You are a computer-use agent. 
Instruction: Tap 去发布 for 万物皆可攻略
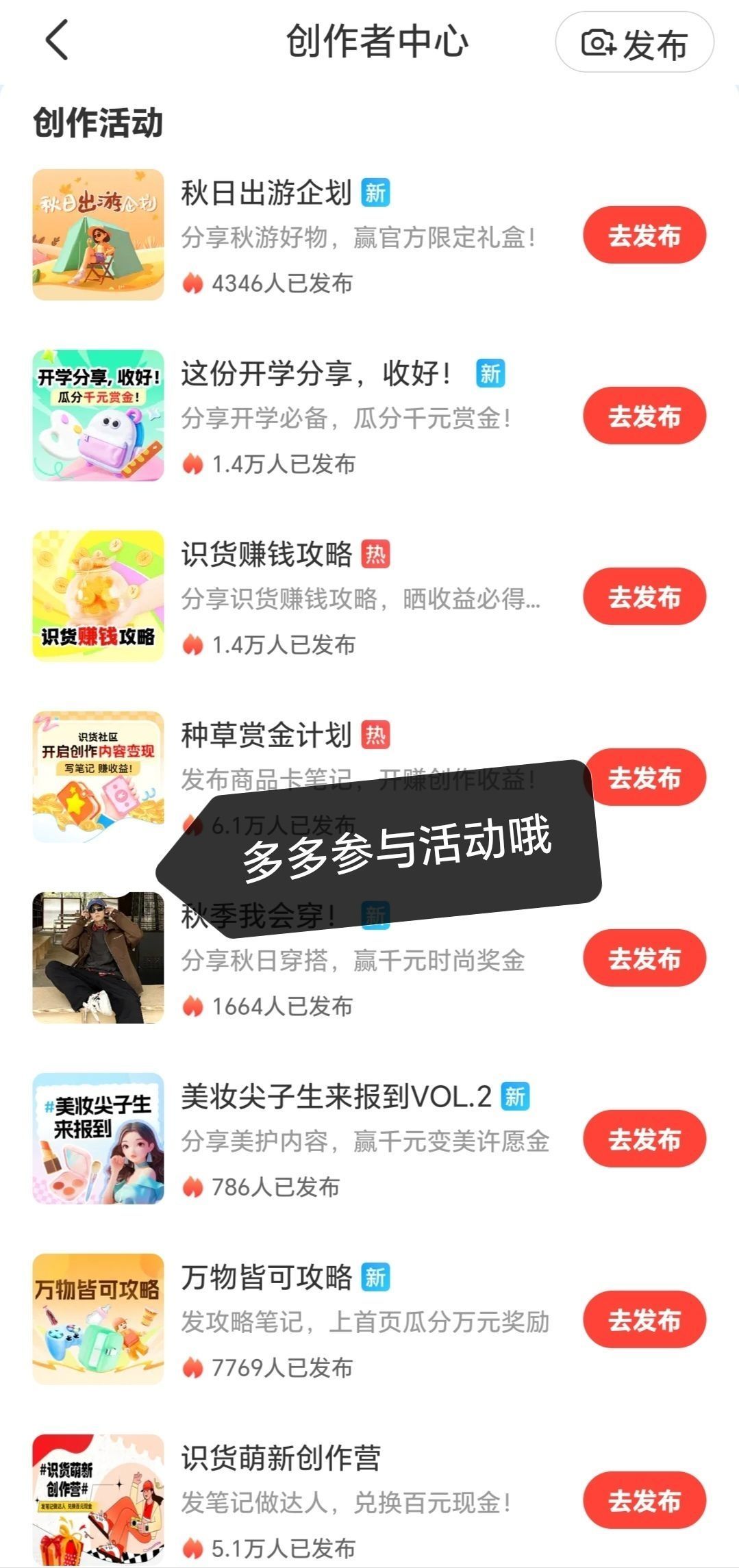click(644, 1319)
